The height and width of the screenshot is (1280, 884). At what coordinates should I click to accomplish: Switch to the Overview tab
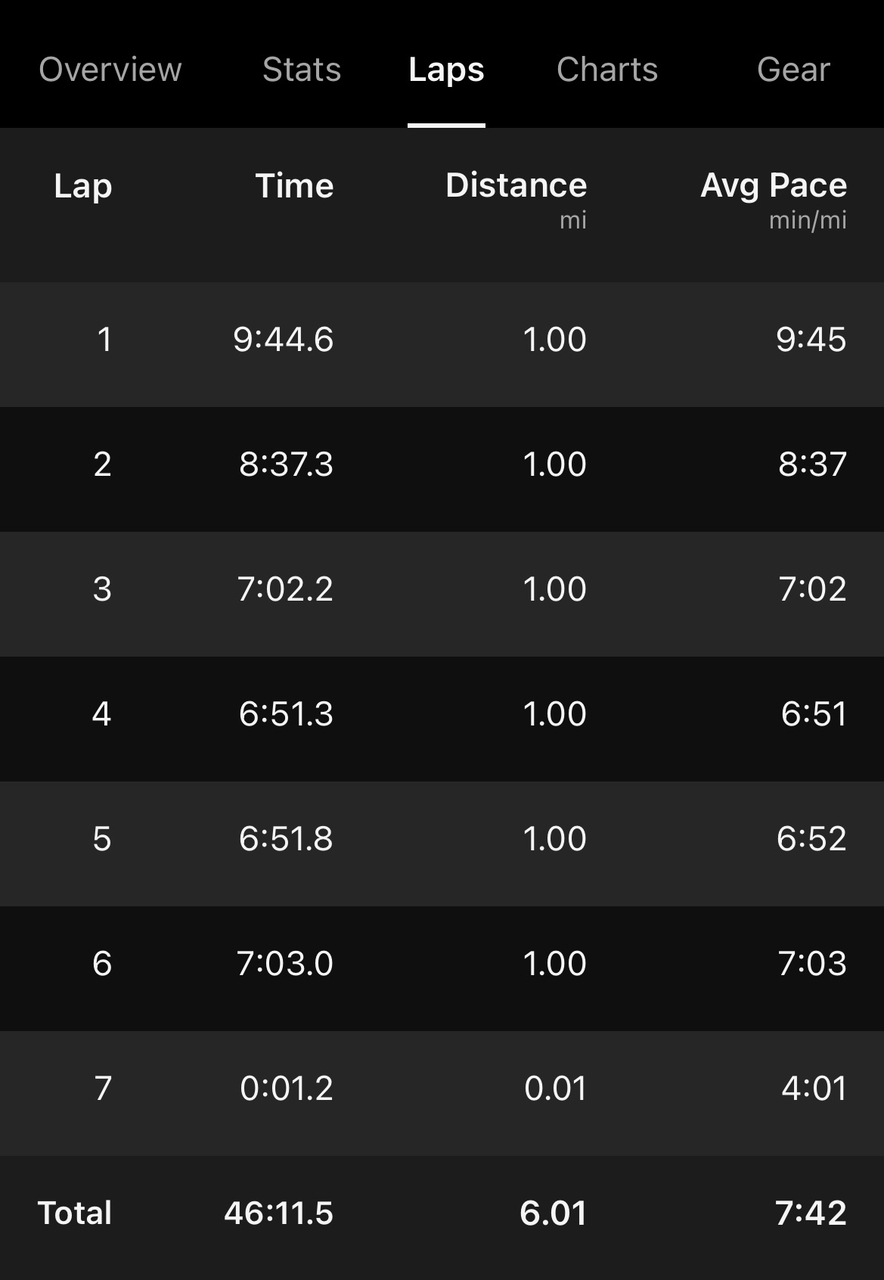[x=110, y=70]
